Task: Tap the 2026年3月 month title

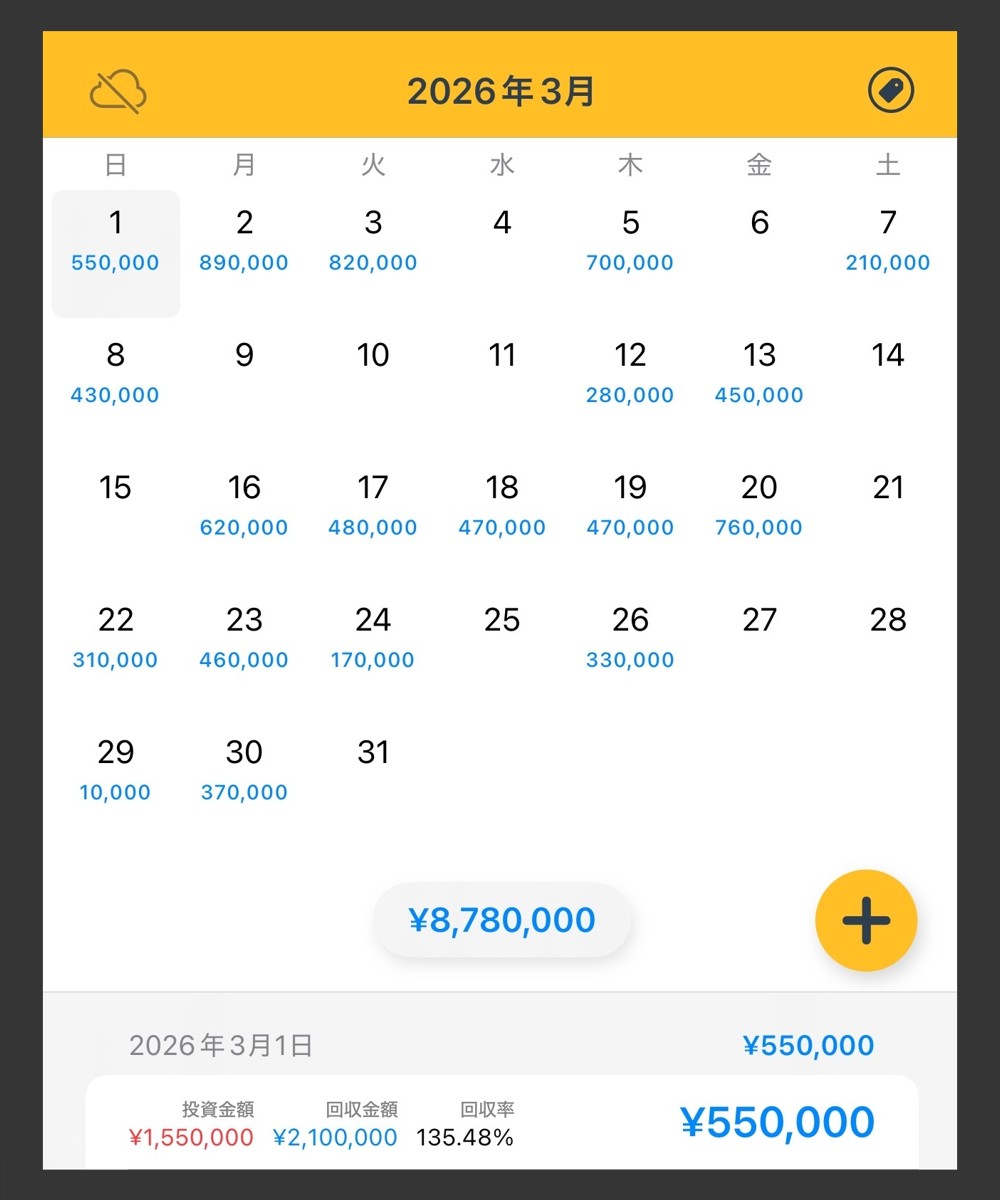Action: click(500, 92)
